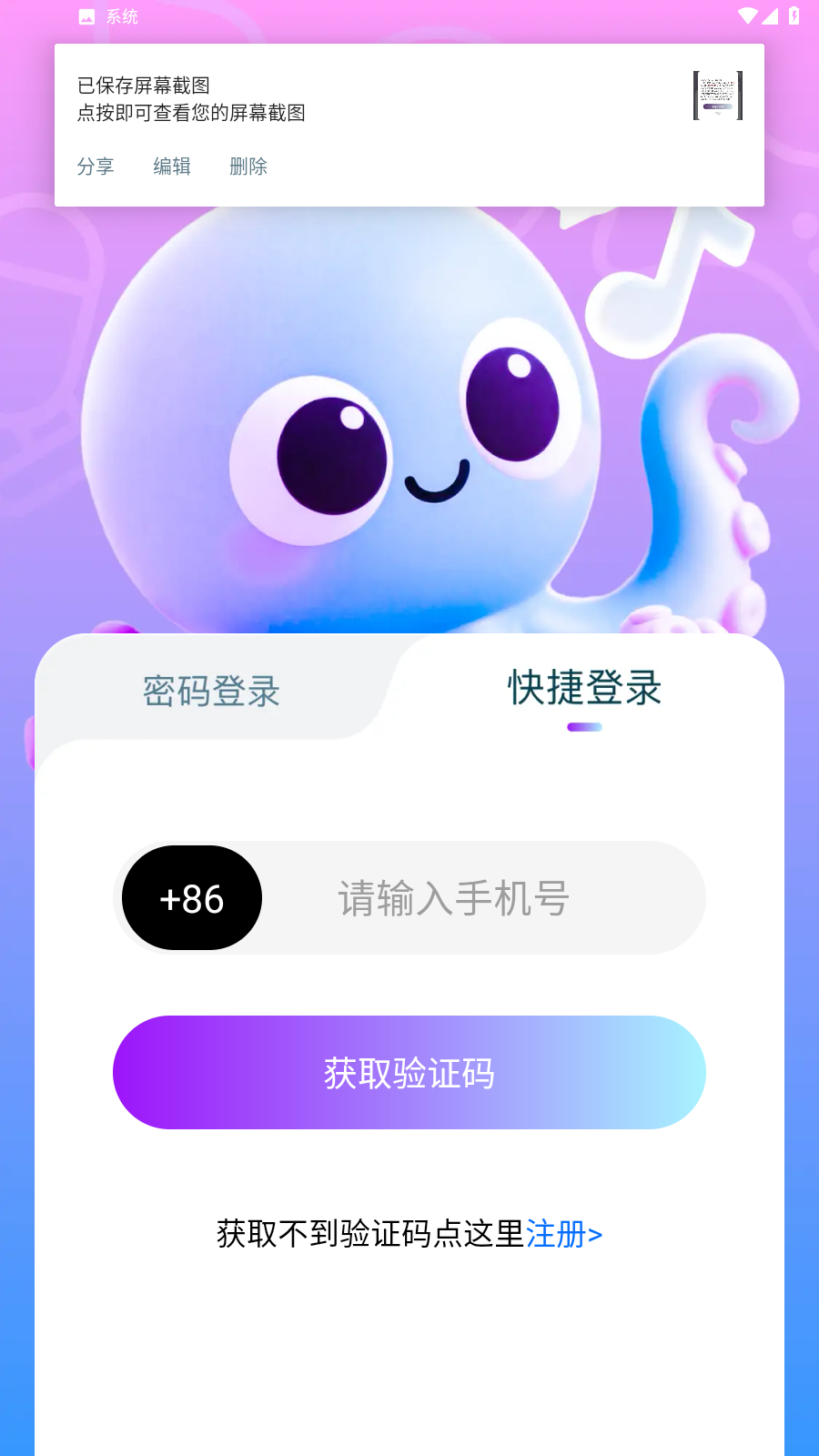Open the saved screenshot via 点按即可查看 text
The width and height of the screenshot is (819, 1456).
click(x=191, y=114)
